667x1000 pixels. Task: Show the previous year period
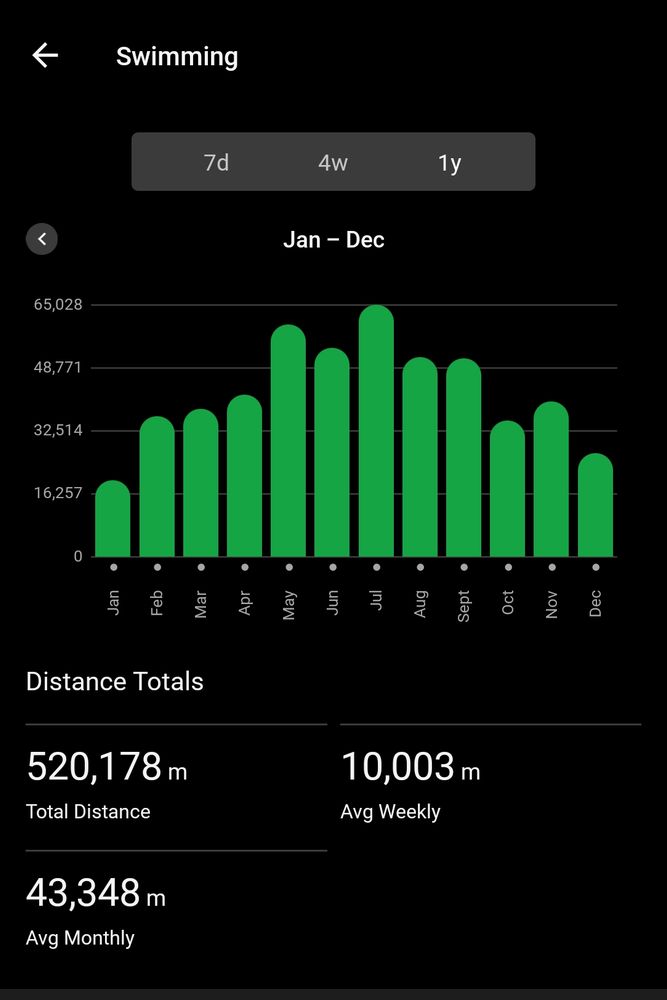[x=42, y=239]
